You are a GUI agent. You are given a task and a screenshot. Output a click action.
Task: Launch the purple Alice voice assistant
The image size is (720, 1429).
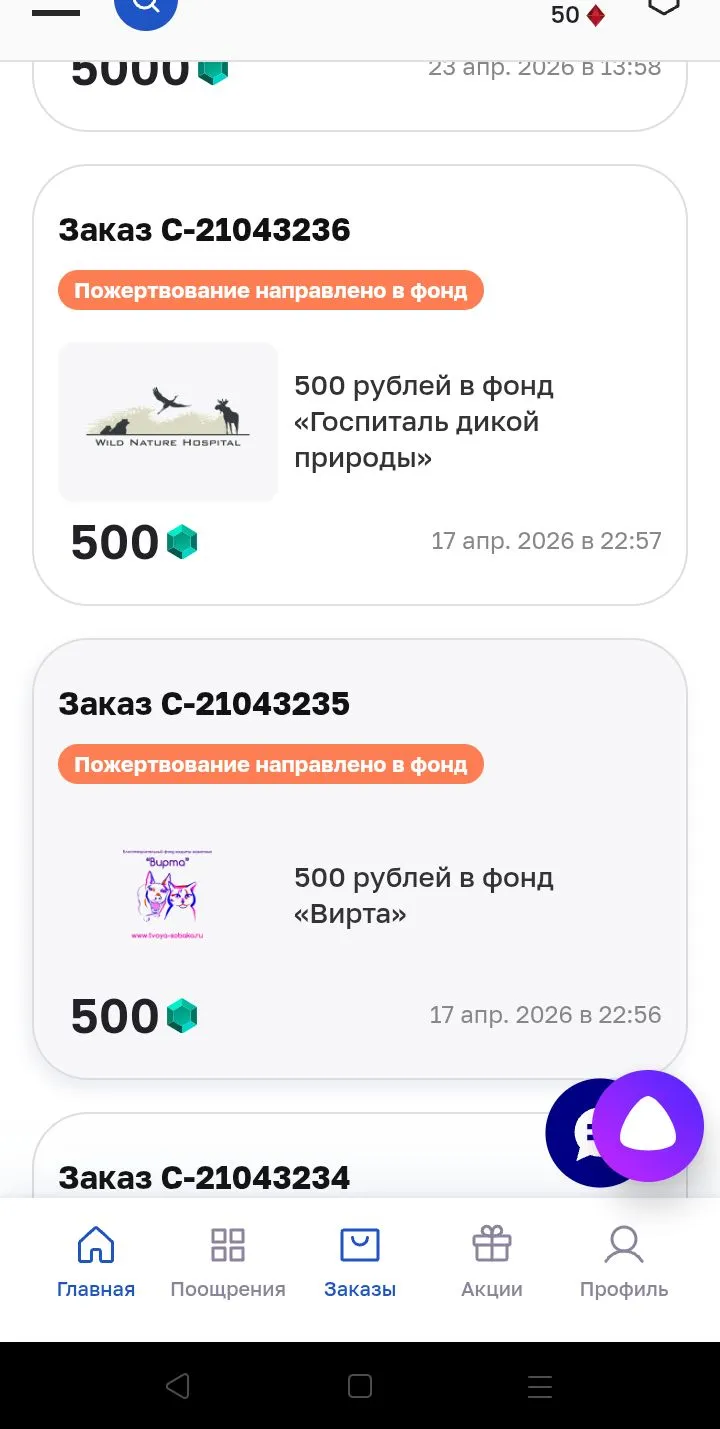tap(648, 1126)
